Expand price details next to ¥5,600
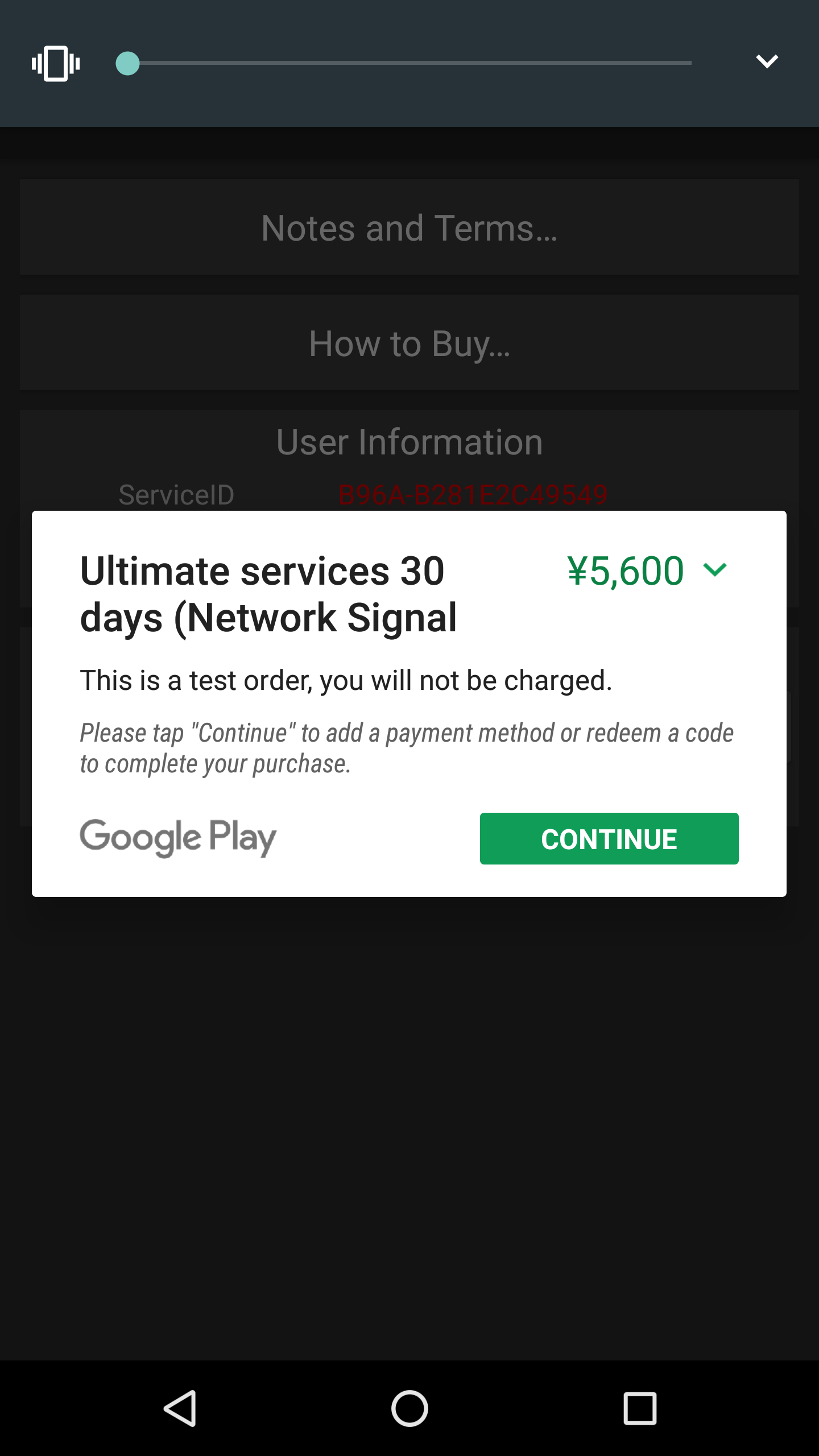This screenshot has height=1456, width=819. [x=715, y=570]
